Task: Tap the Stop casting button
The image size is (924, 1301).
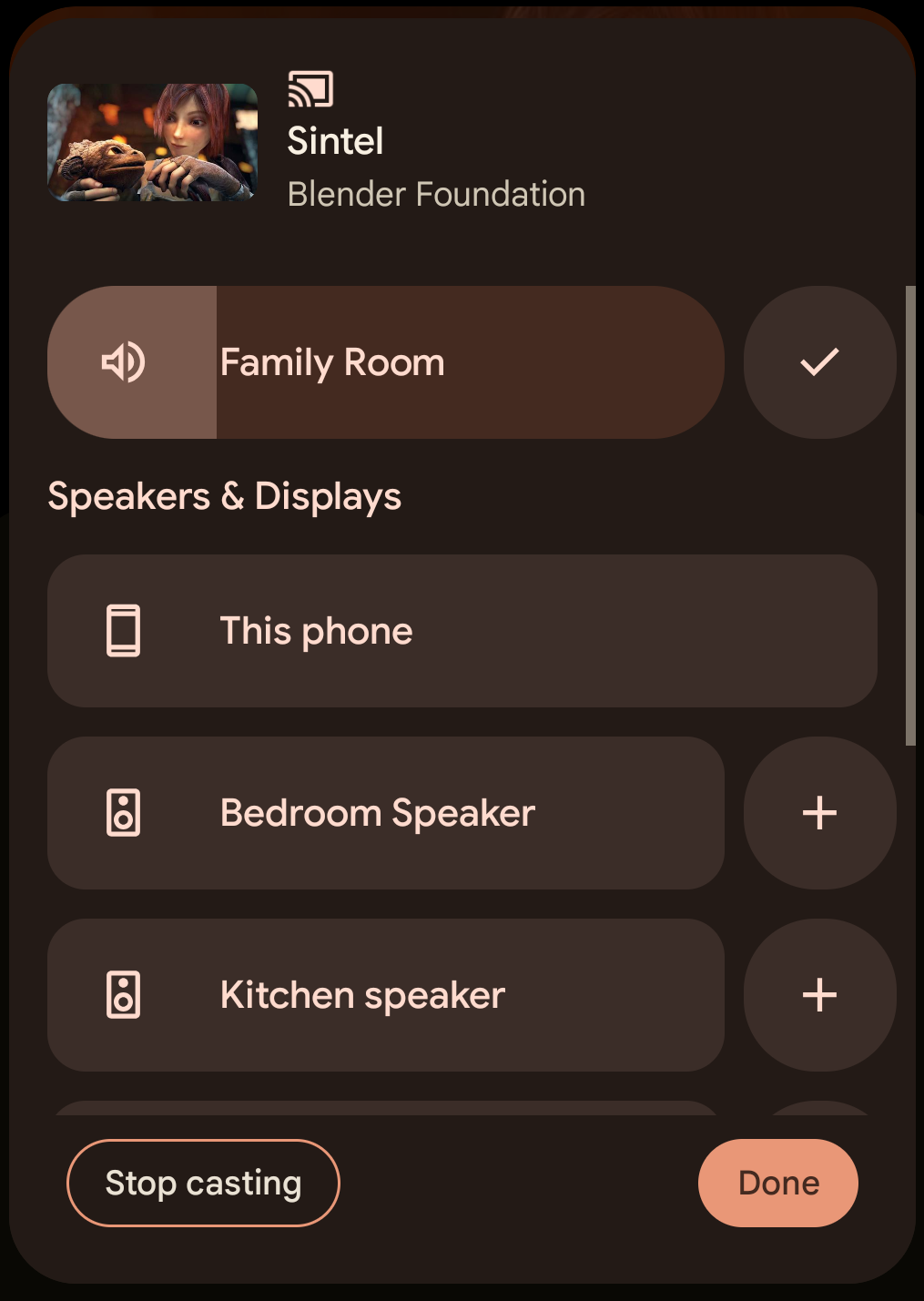Action: pos(203,1183)
